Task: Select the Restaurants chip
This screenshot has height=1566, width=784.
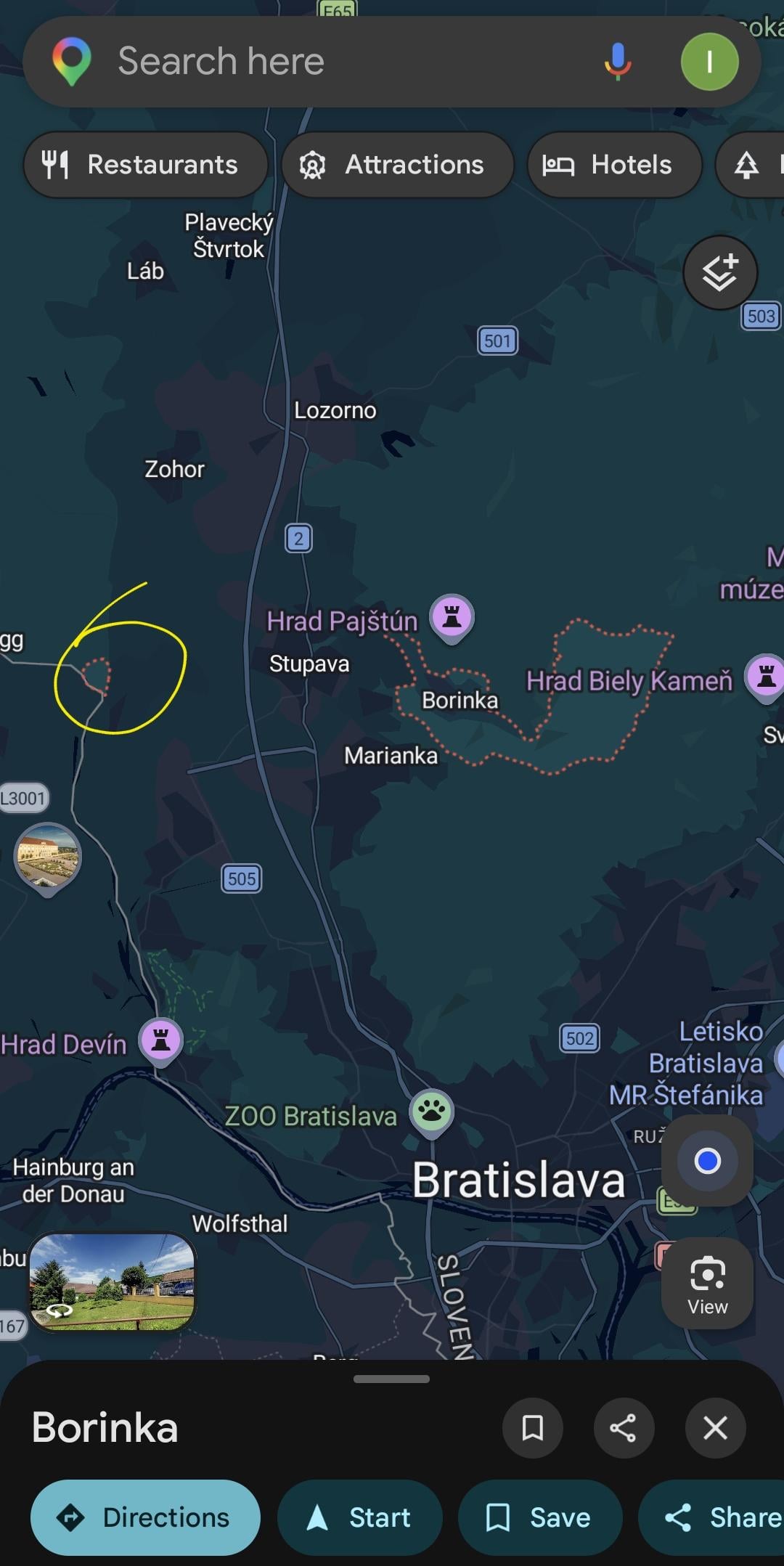Action: tap(145, 165)
